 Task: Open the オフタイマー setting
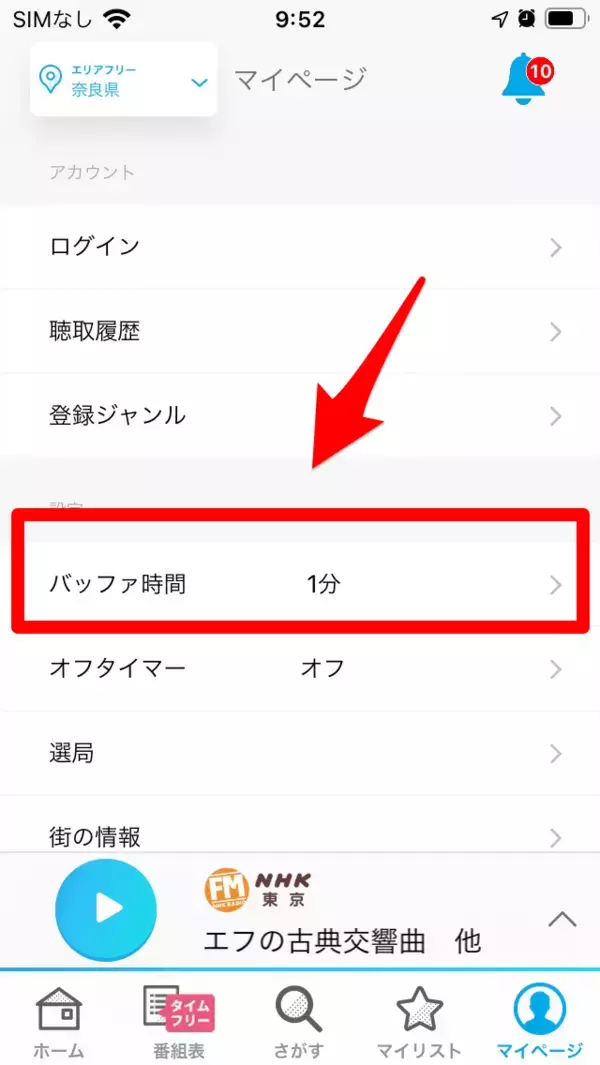[300, 668]
